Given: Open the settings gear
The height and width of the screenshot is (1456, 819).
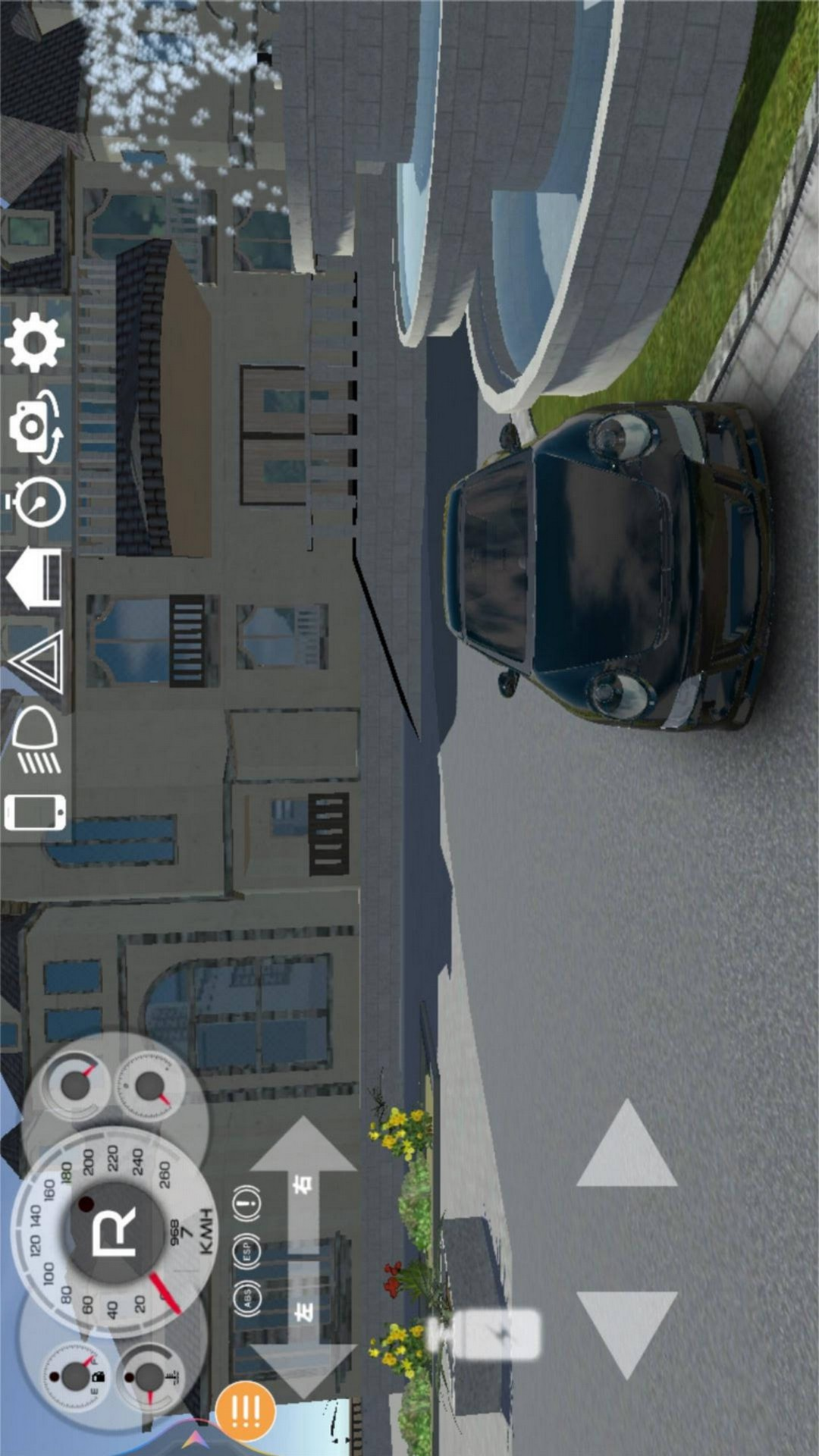Looking at the screenshot, I should pos(35,343).
